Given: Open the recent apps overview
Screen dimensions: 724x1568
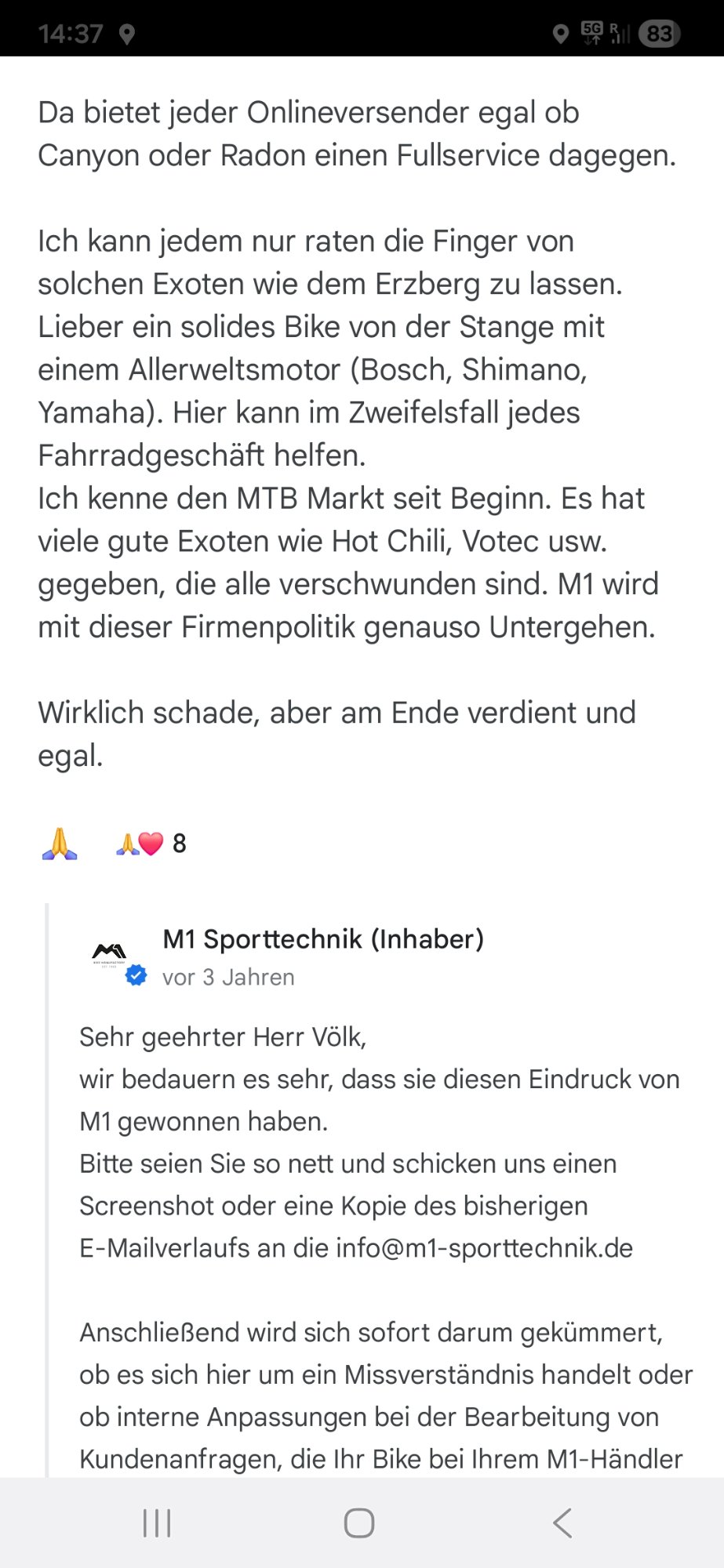Looking at the screenshot, I should pyautogui.click(x=157, y=1523).
